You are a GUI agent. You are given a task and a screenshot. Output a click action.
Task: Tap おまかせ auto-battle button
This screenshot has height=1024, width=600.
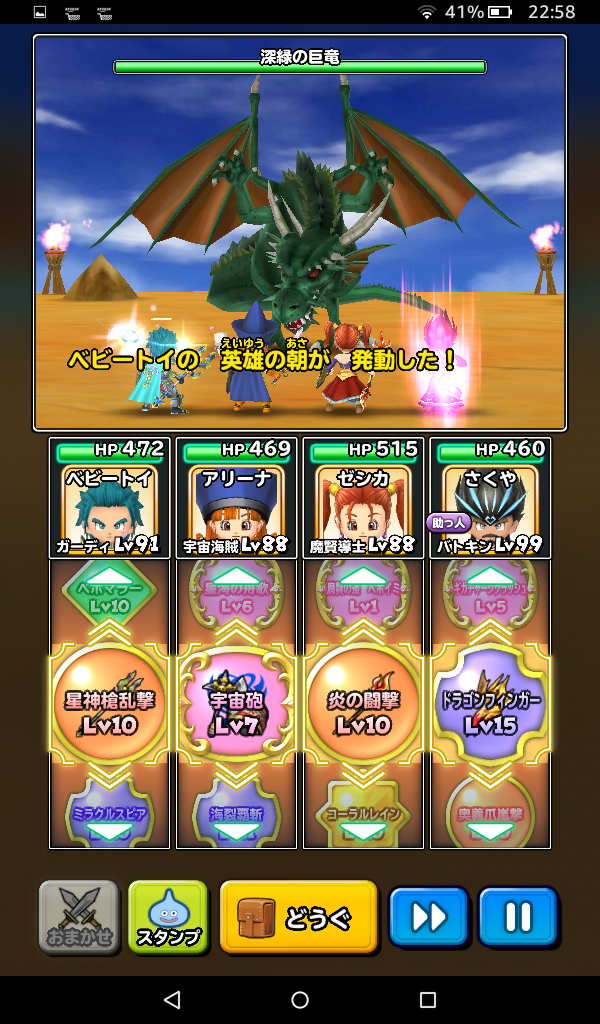(79, 917)
